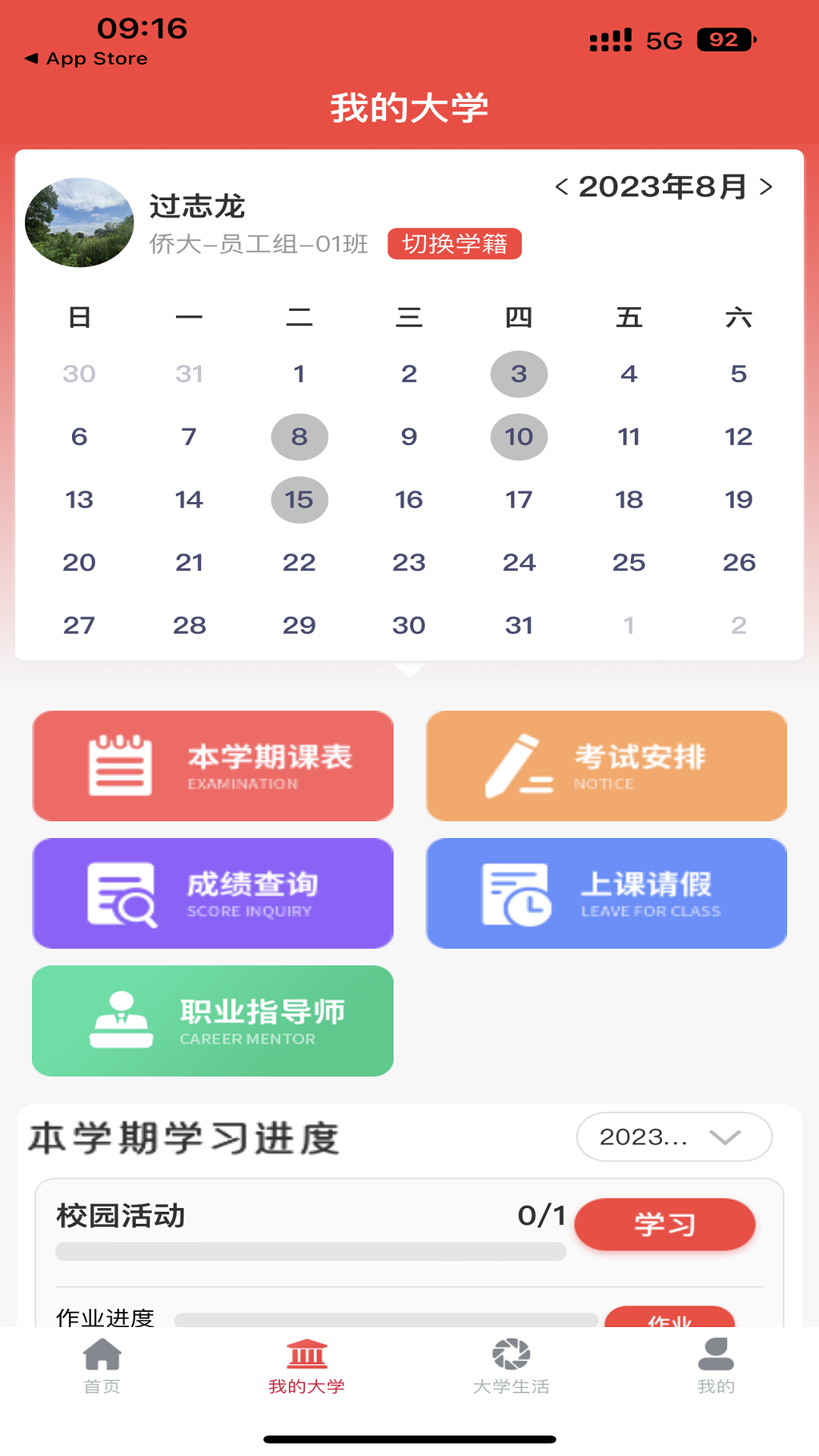Expand the 2023 semester dropdown

click(674, 1137)
